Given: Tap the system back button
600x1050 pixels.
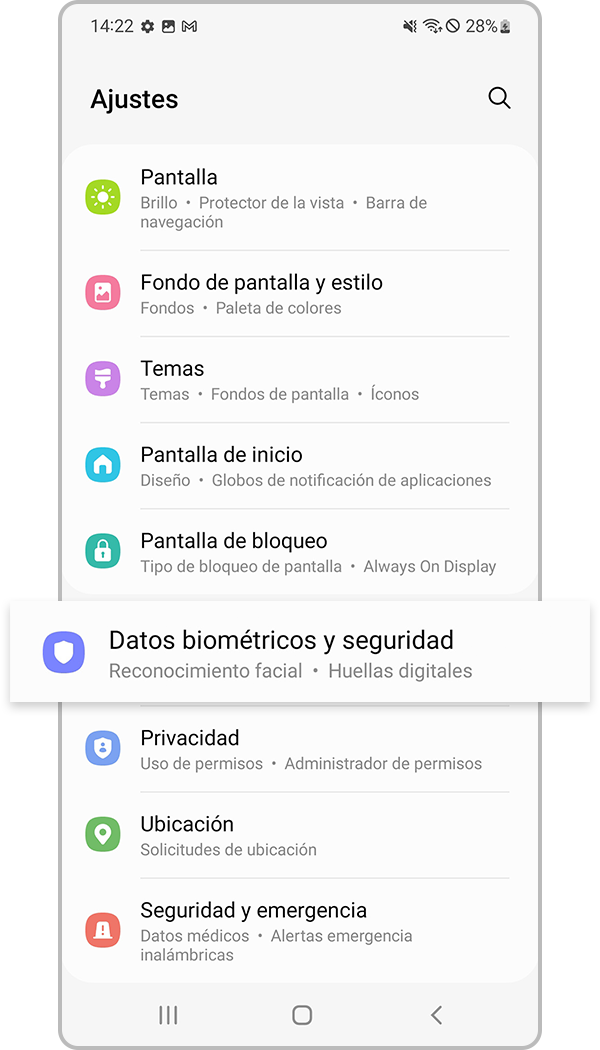Looking at the screenshot, I should click(x=436, y=1015).
